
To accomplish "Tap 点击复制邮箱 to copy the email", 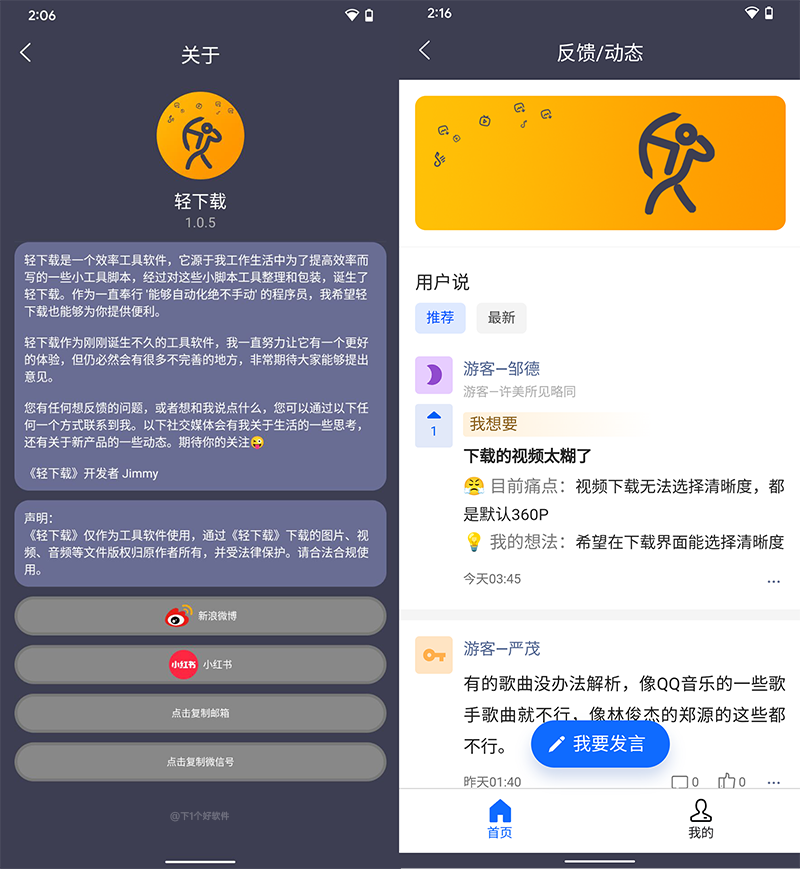I will coord(200,713).
